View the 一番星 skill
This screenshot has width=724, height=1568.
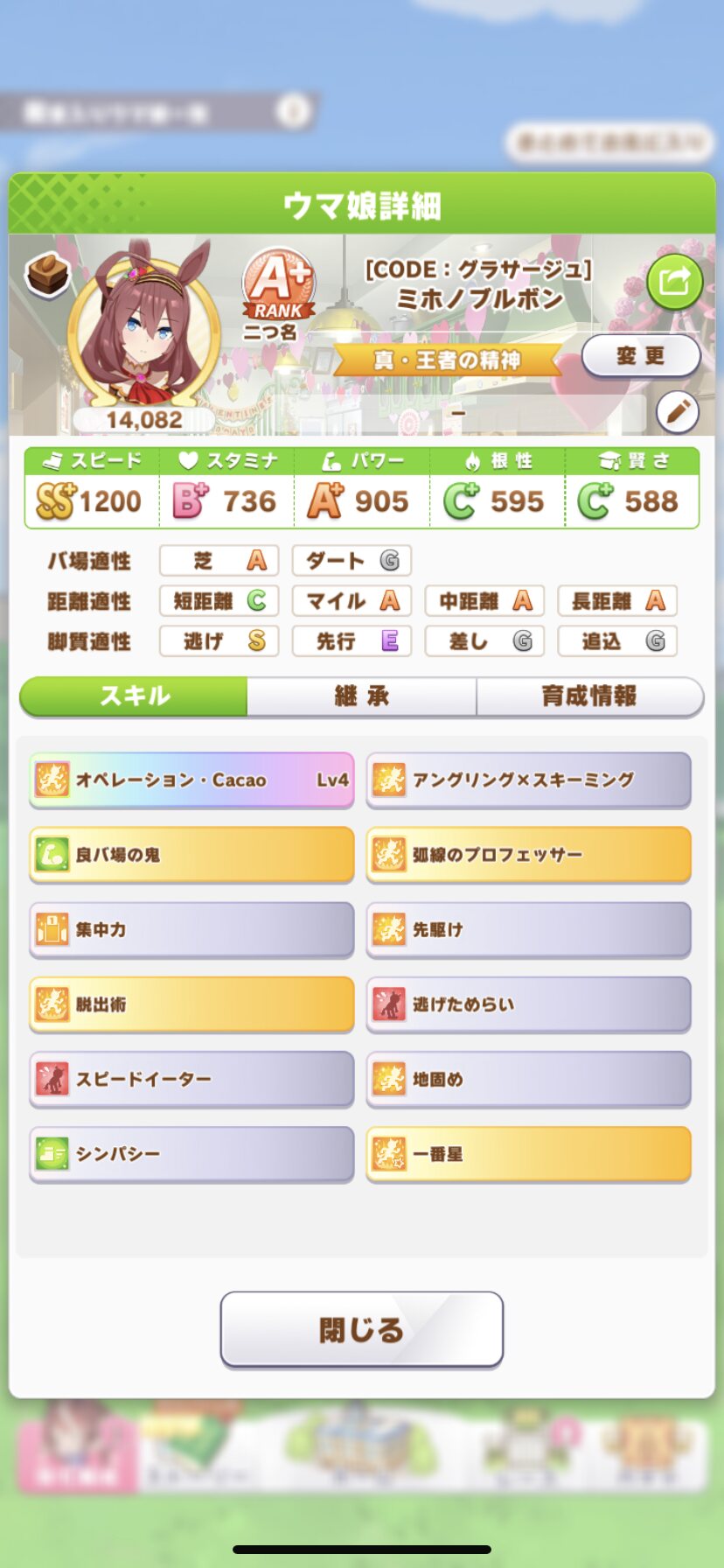point(528,1154)
